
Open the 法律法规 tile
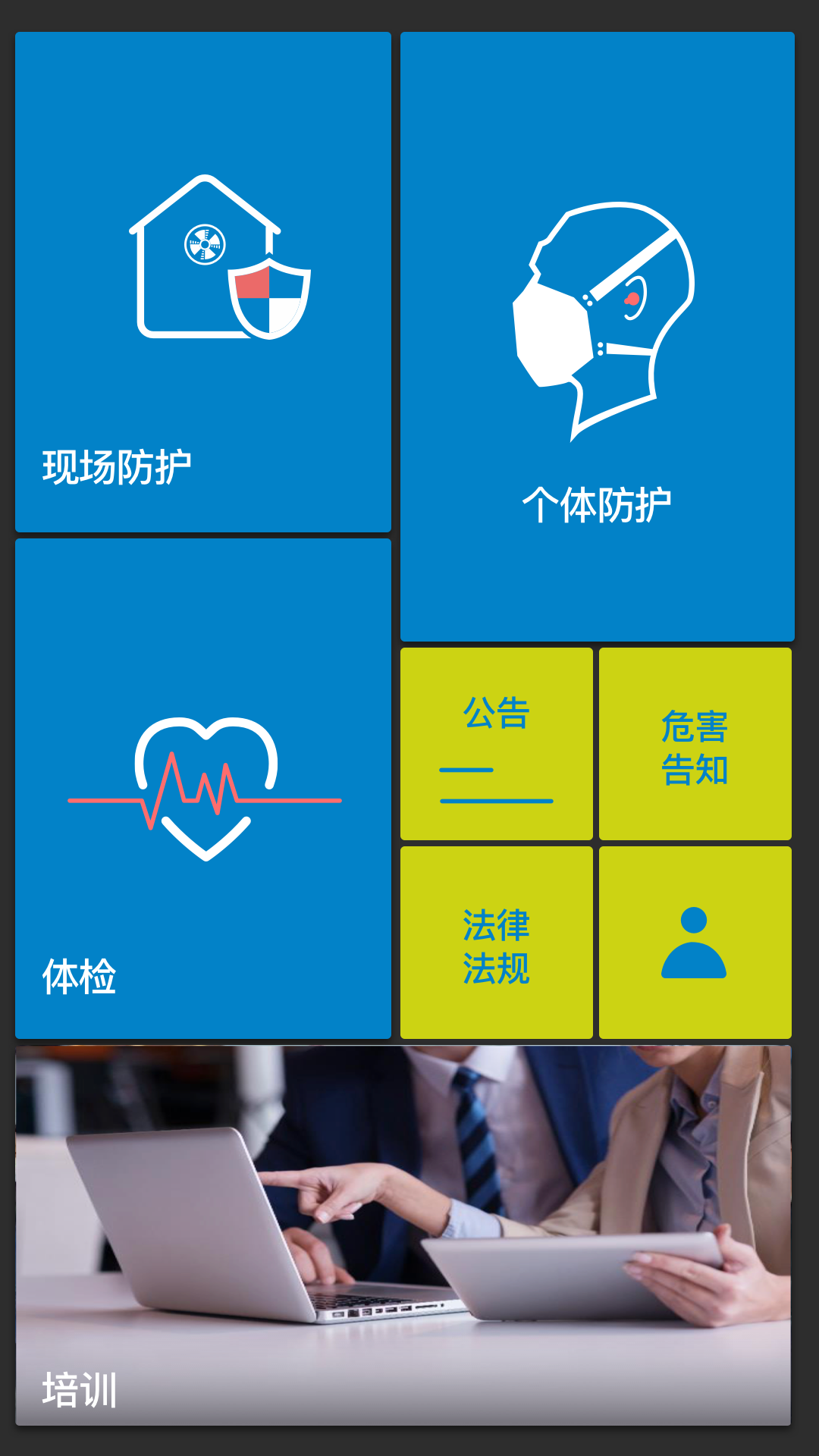[497, 943]
